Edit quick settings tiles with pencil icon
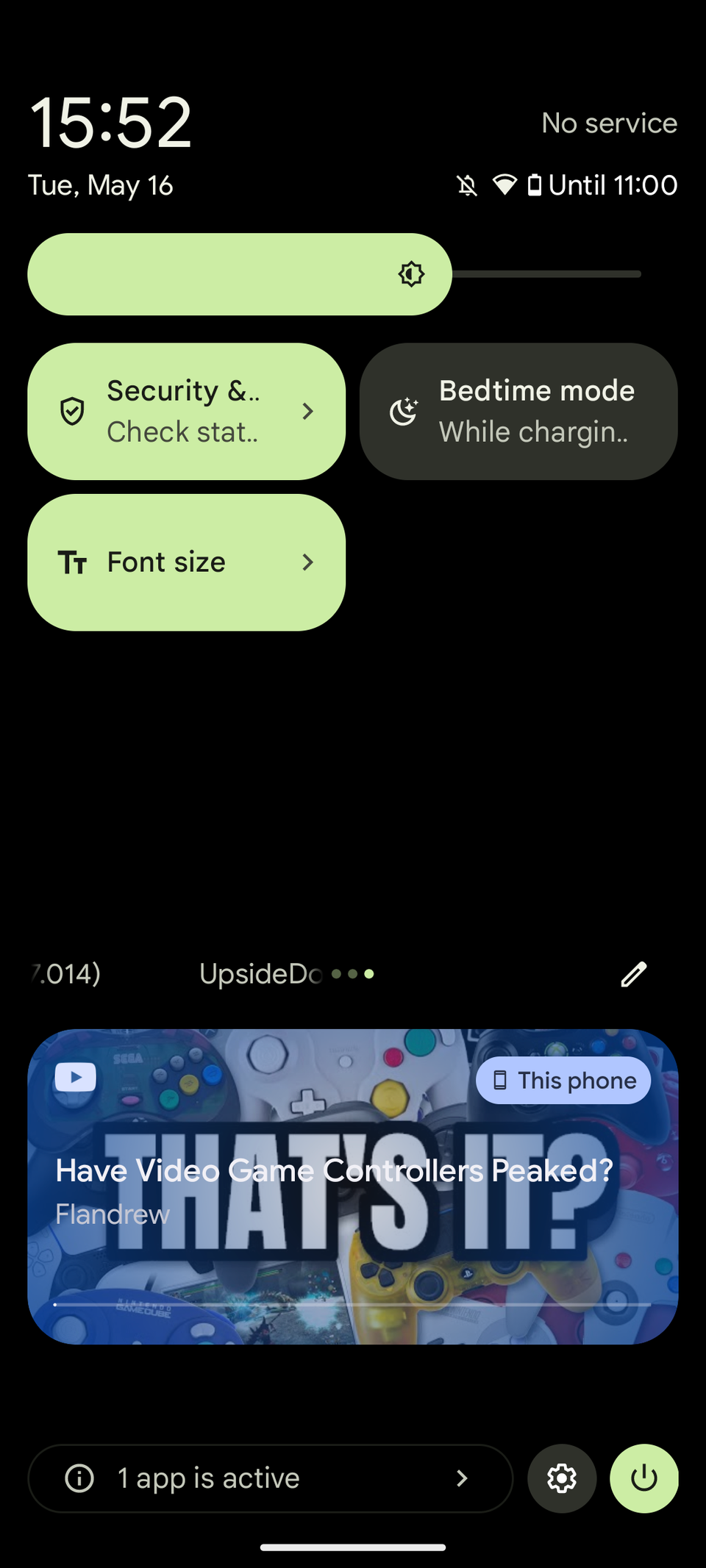Viewport: 706px width, 1568px height. pos(633,974)
